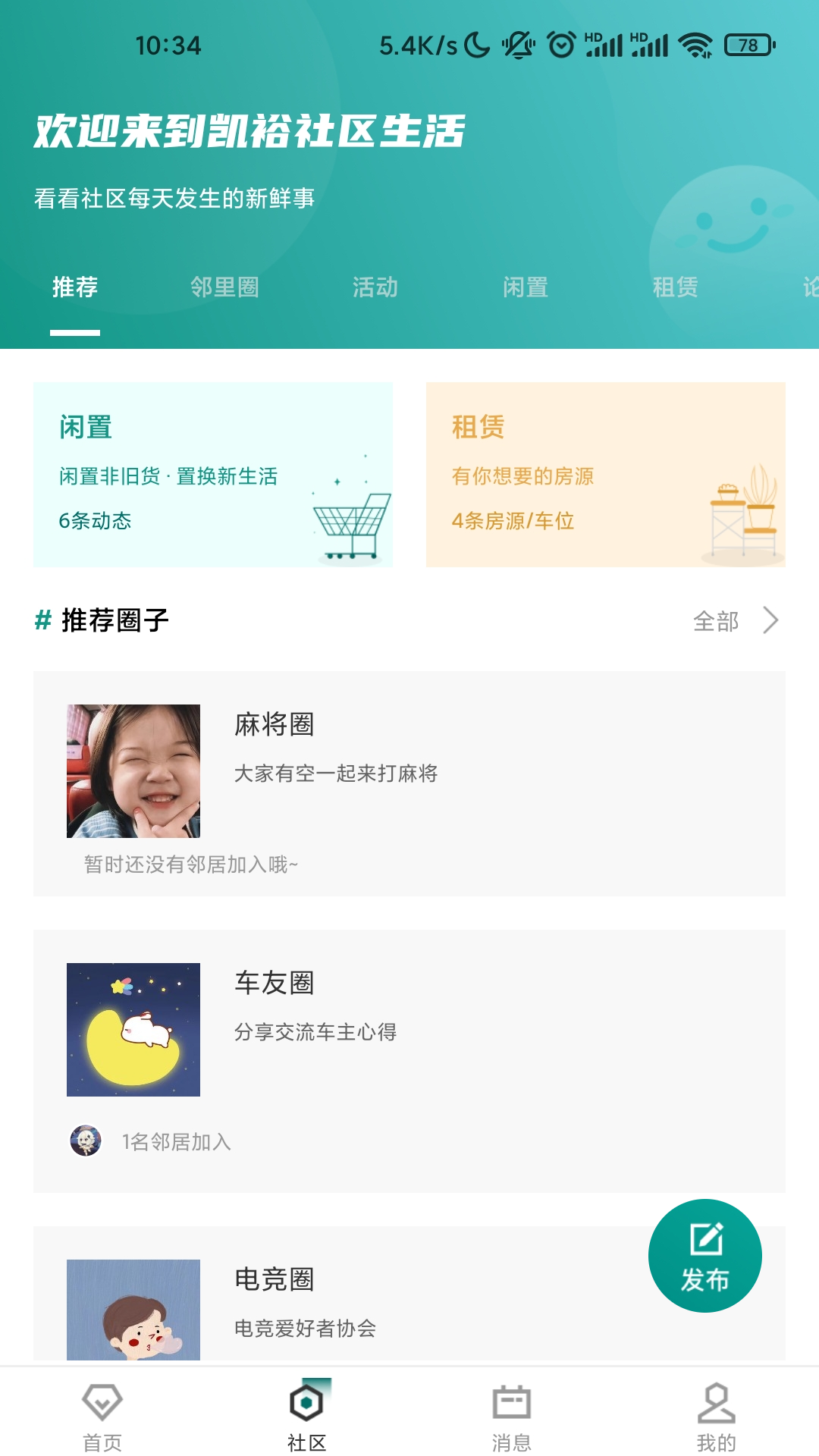Viewport: 819px width, 1456px height.
Task: Open the 活动 tab
Action: [375, 287]
